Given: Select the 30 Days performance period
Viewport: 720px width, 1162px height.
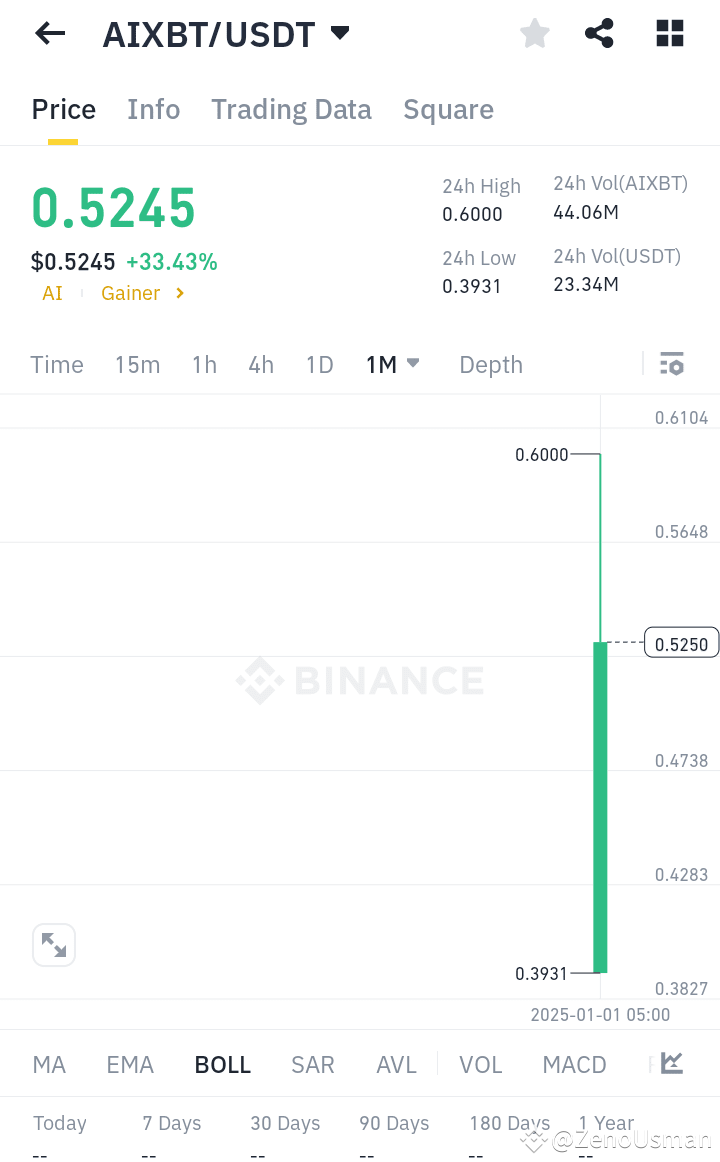Looking at the screenshot, I should [x=285, y=1123].
